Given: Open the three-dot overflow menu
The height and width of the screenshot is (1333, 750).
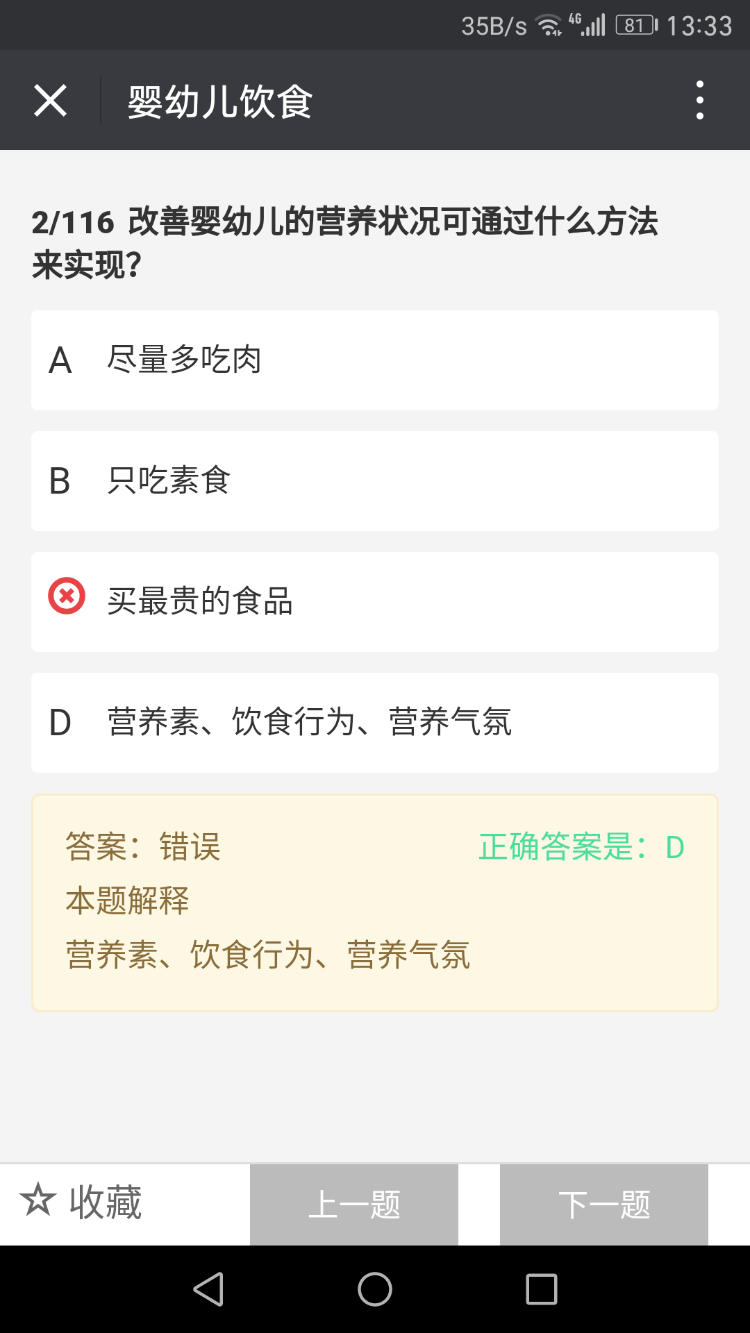Looking at the screenshot, I should [x=698, y=100].
